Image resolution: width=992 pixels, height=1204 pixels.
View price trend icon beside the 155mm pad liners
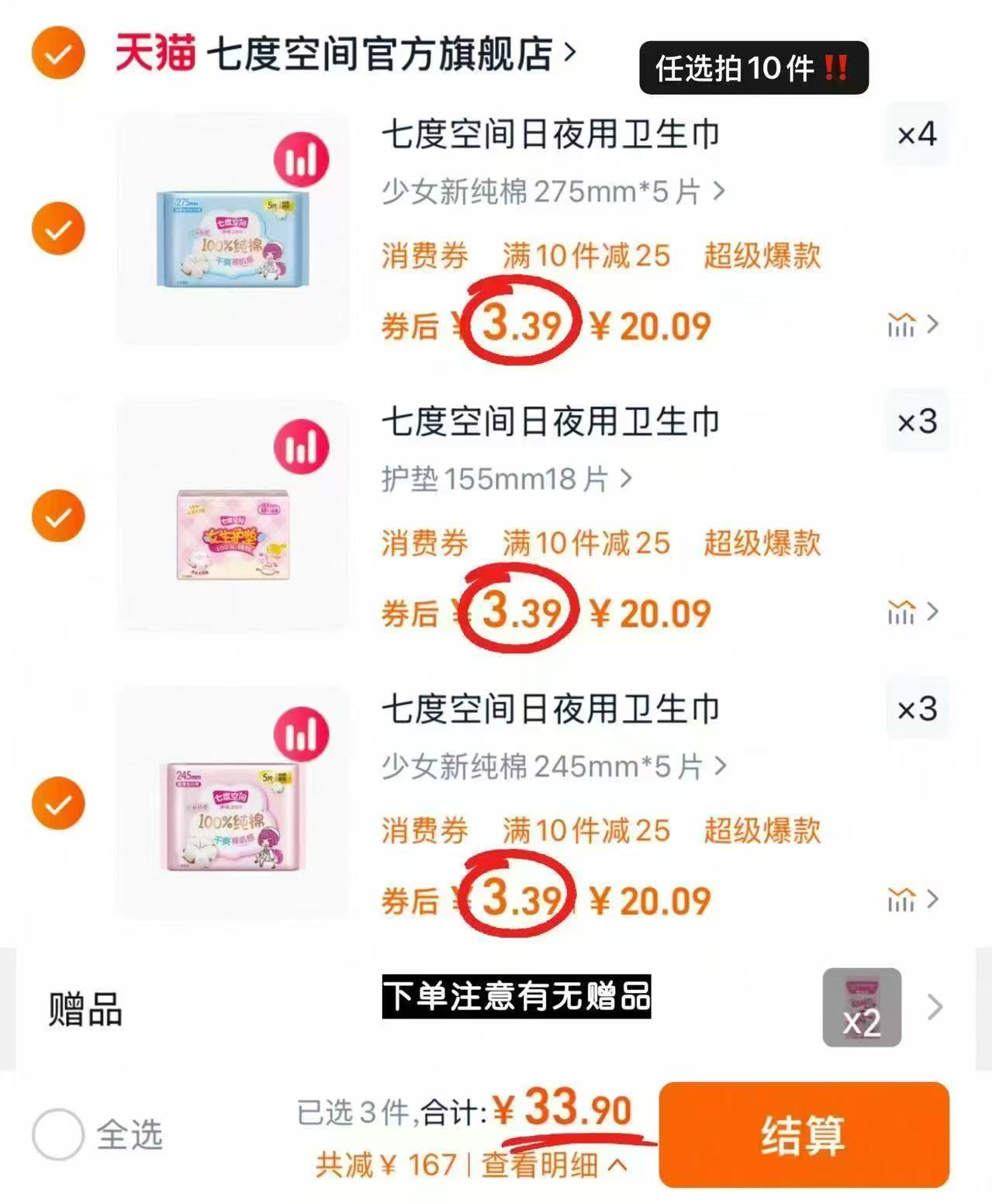click(x=902, y=612)
